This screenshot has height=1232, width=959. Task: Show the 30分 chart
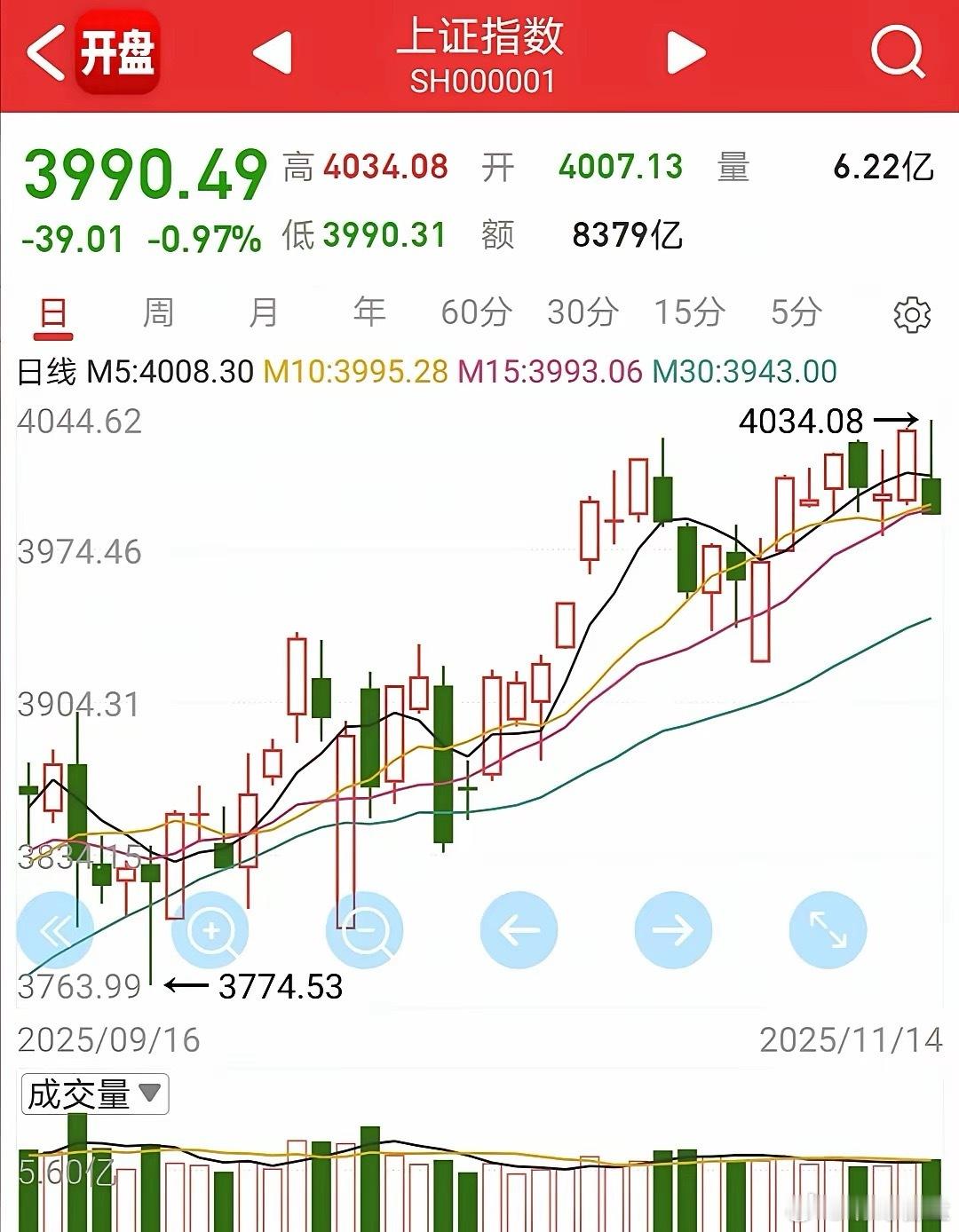[x=583, y=313]
